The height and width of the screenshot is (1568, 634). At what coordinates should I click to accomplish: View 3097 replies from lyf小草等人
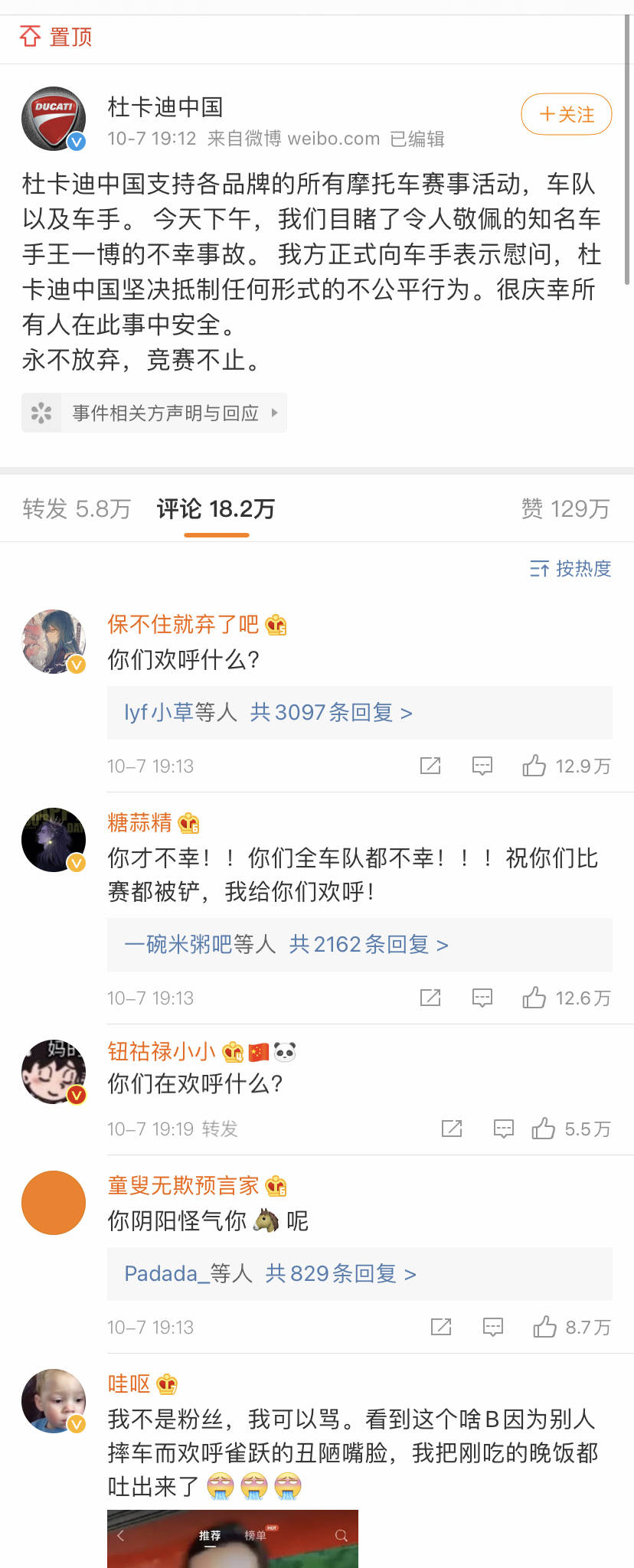[x=268, y=713]
